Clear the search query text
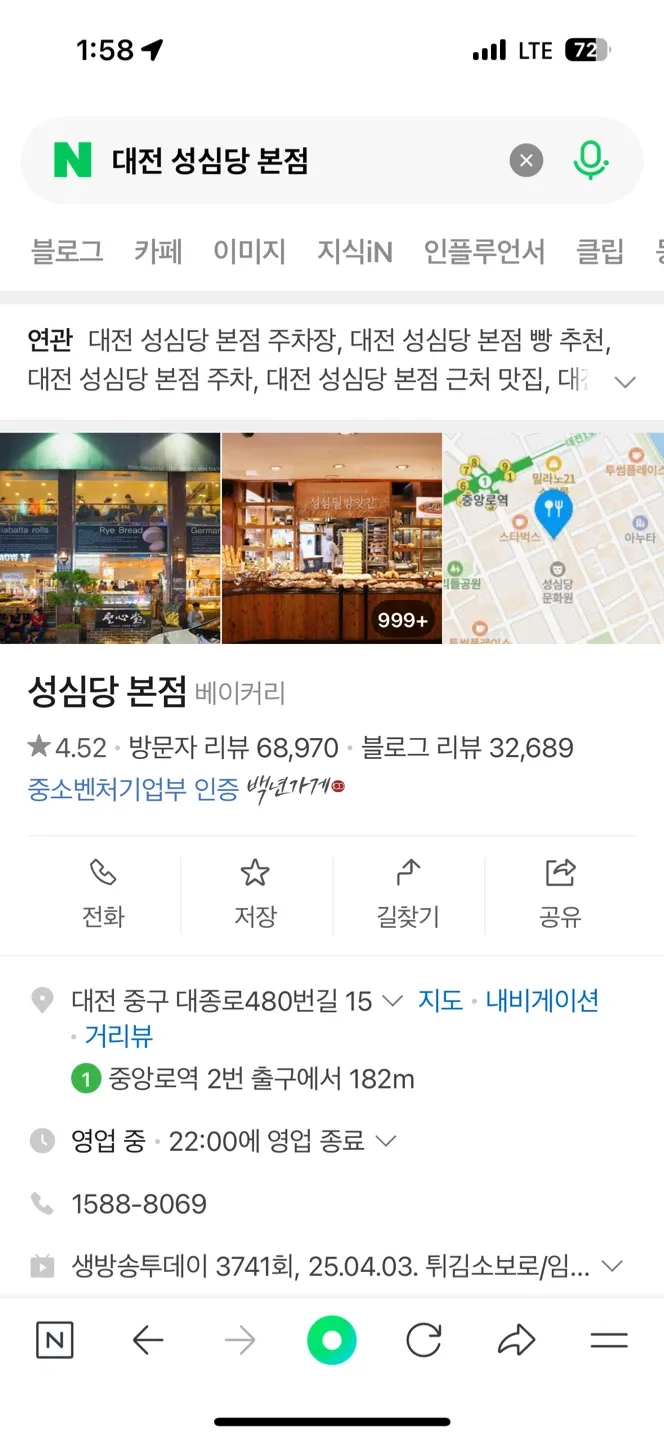 526,160
